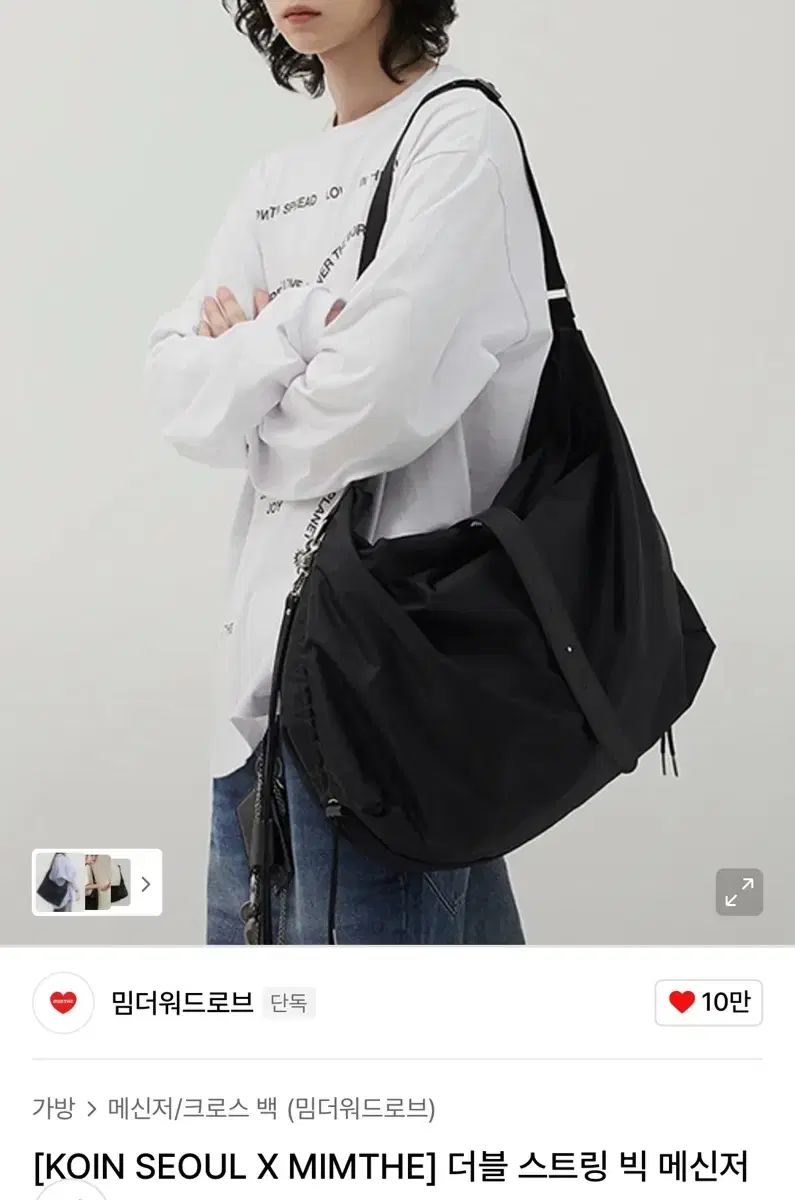Expand the product image to fullscreen

(x=739, y=892)
